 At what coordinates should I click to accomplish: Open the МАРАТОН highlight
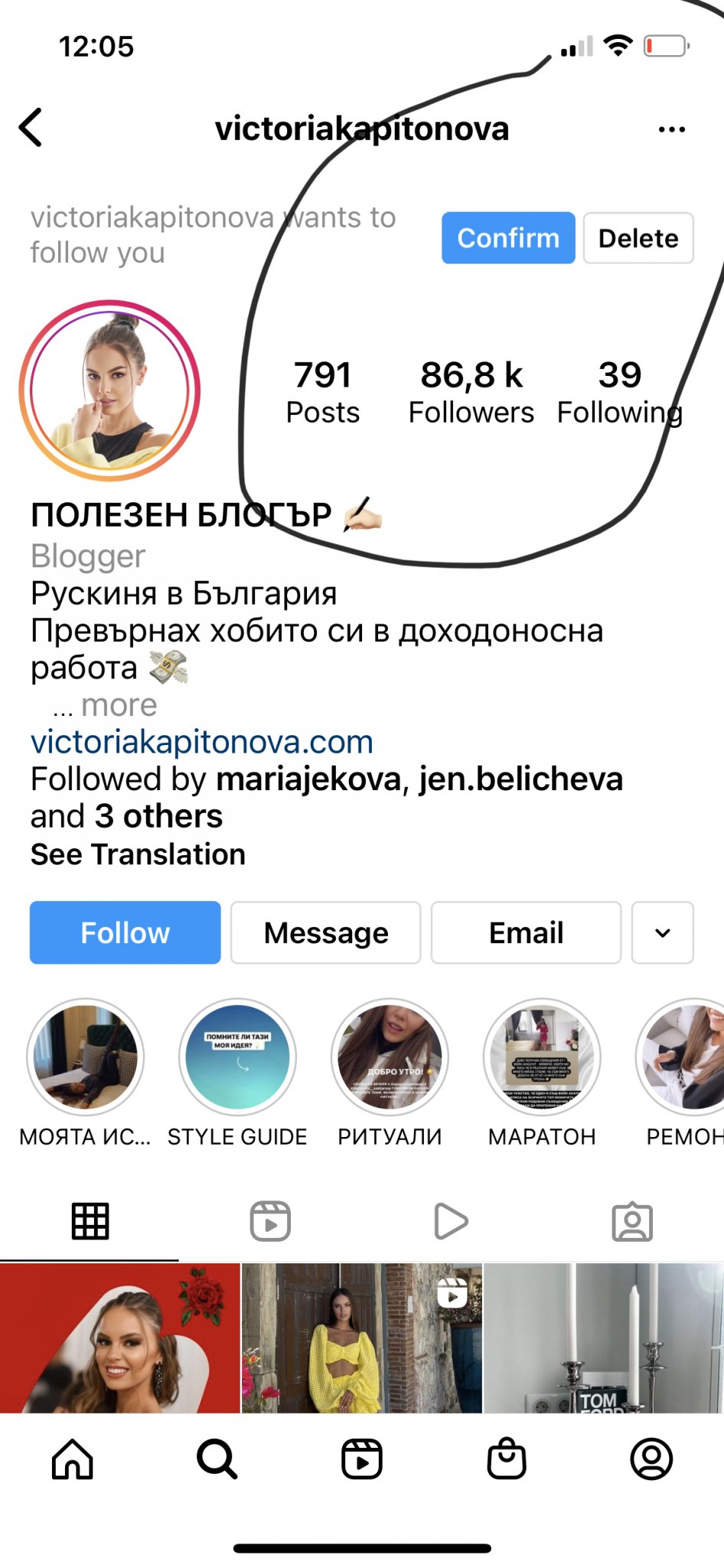pos(542,1057)
